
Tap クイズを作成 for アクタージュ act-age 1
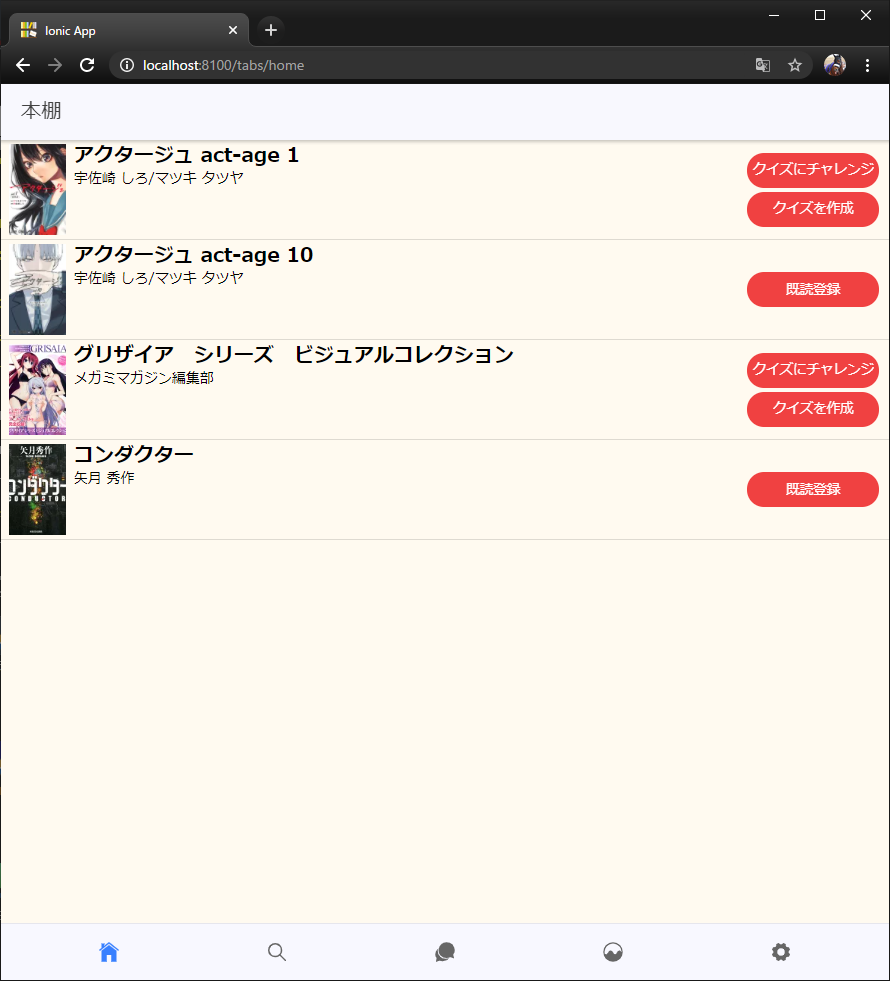click(812, 209)
